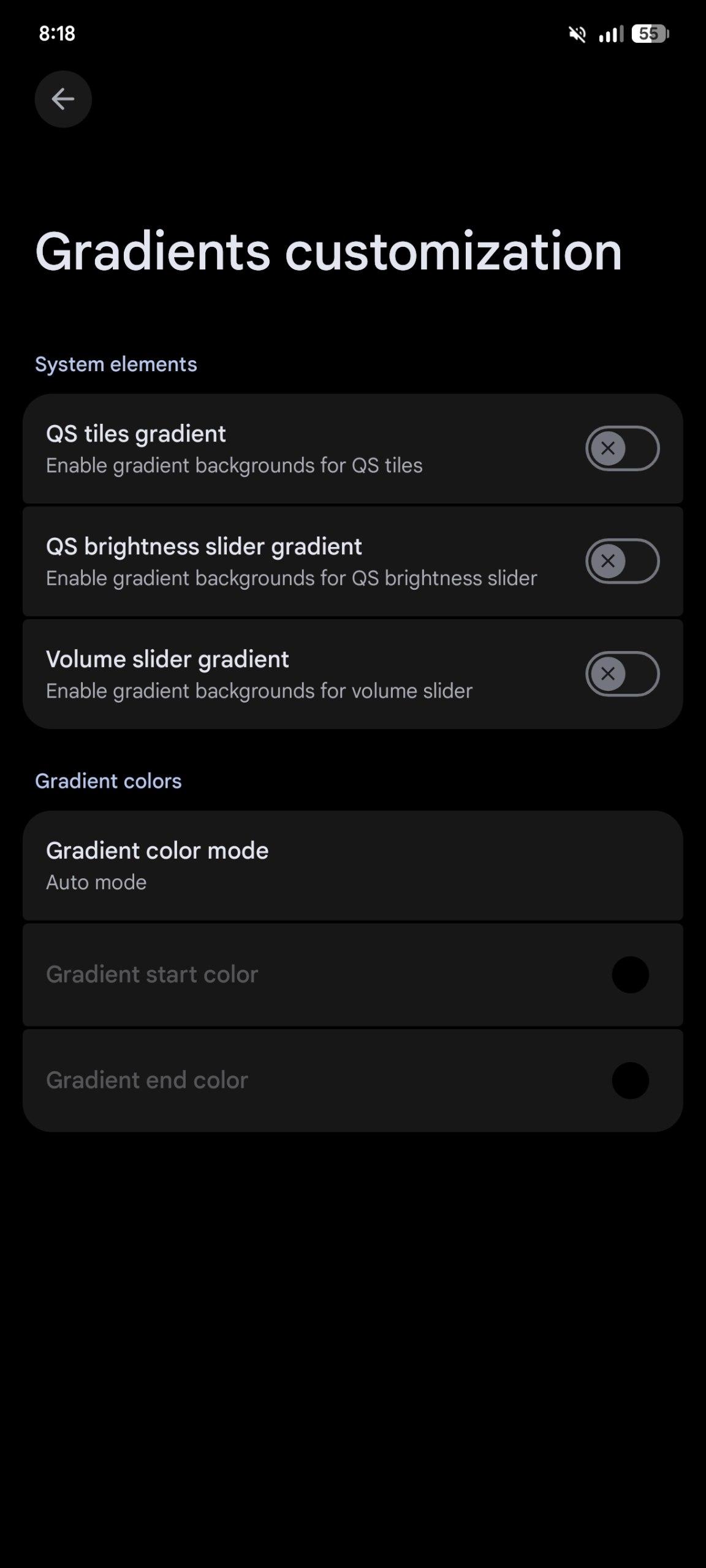706x1568 pixels.
Task: Turn on QS brightness slider gradient
Action: (x=622, y=561)
